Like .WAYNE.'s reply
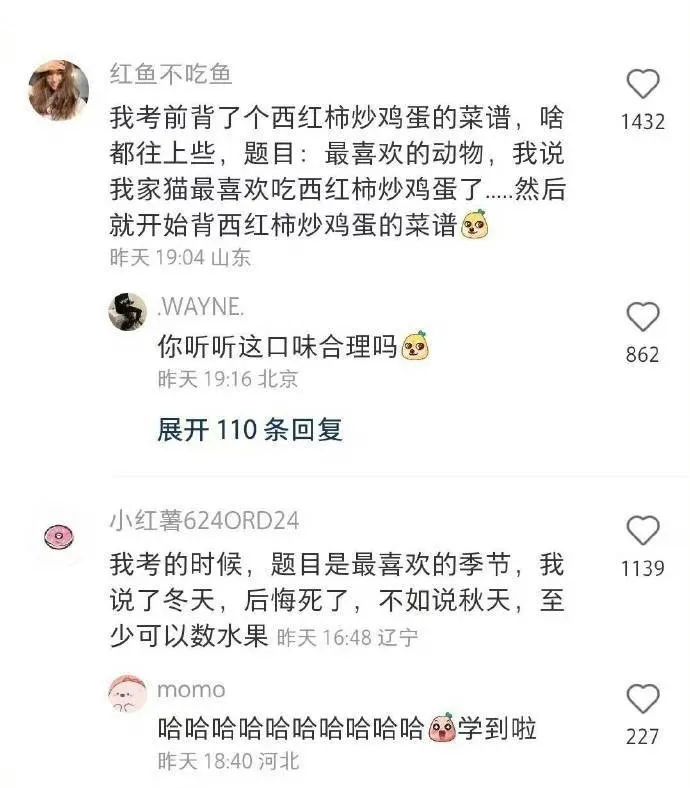690x788 pixels. click(x=642, y=317)
